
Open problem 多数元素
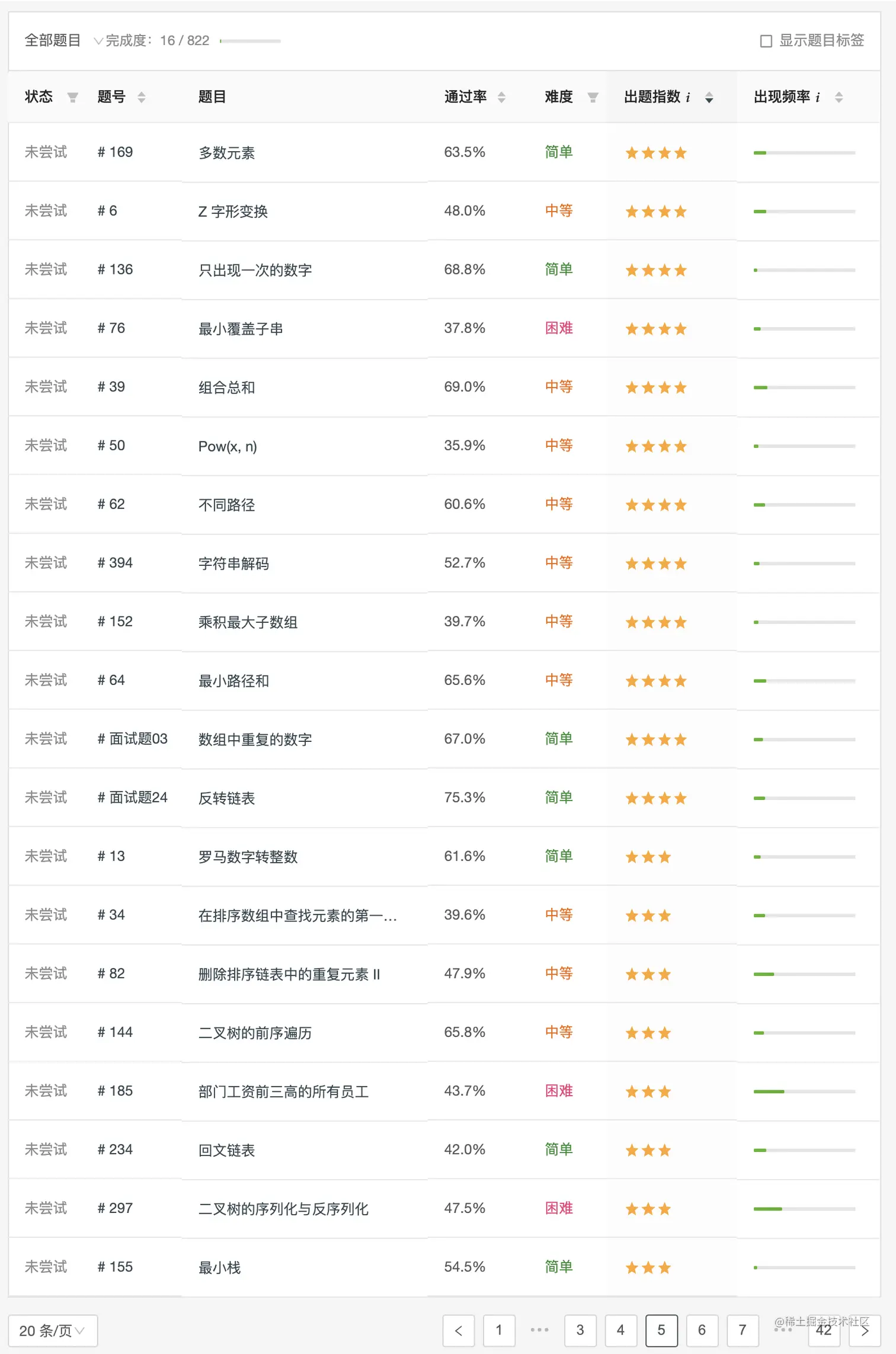click(226, 153)
